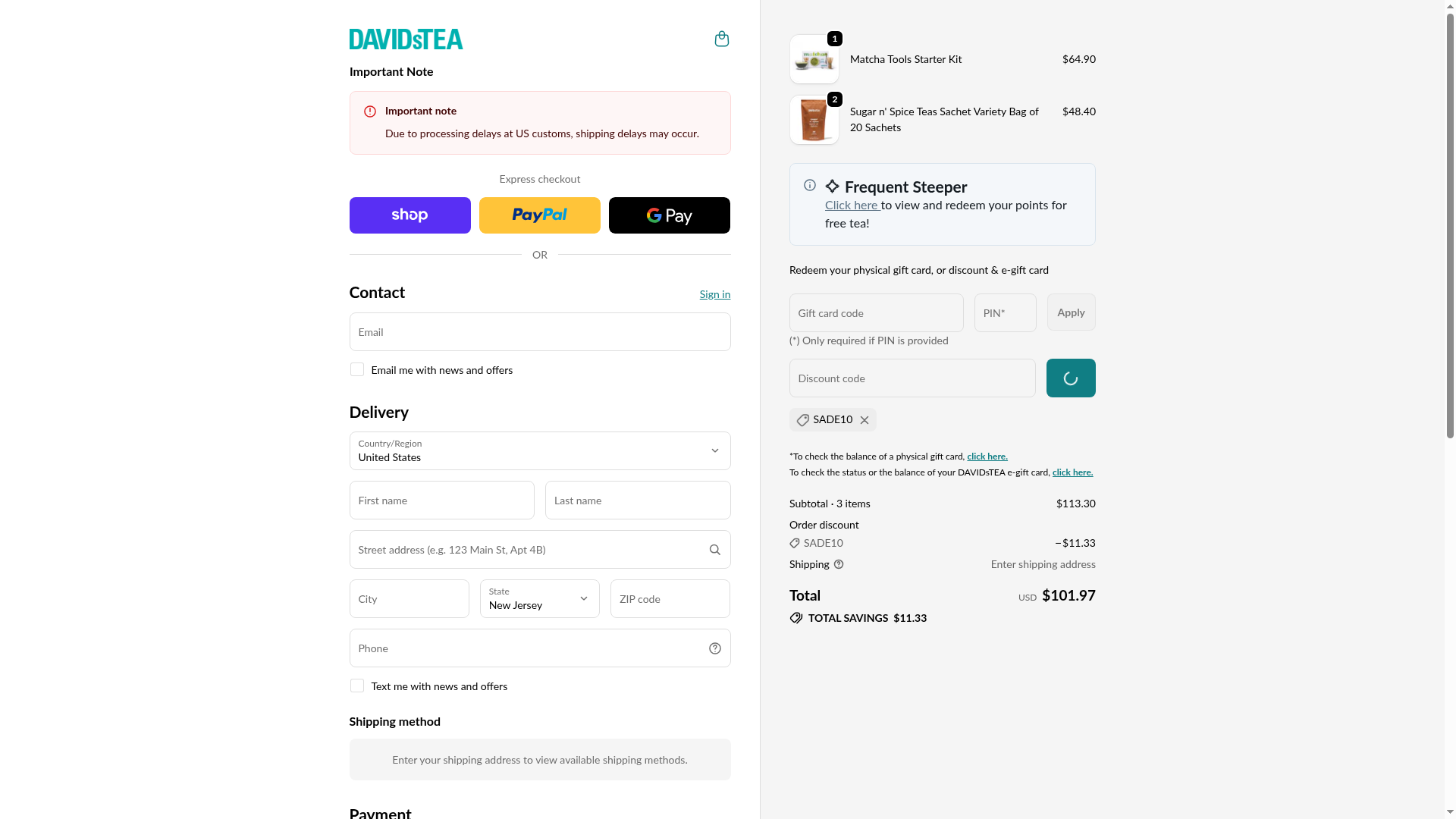Expand the Country/Region dropdown

coord(539,451)
